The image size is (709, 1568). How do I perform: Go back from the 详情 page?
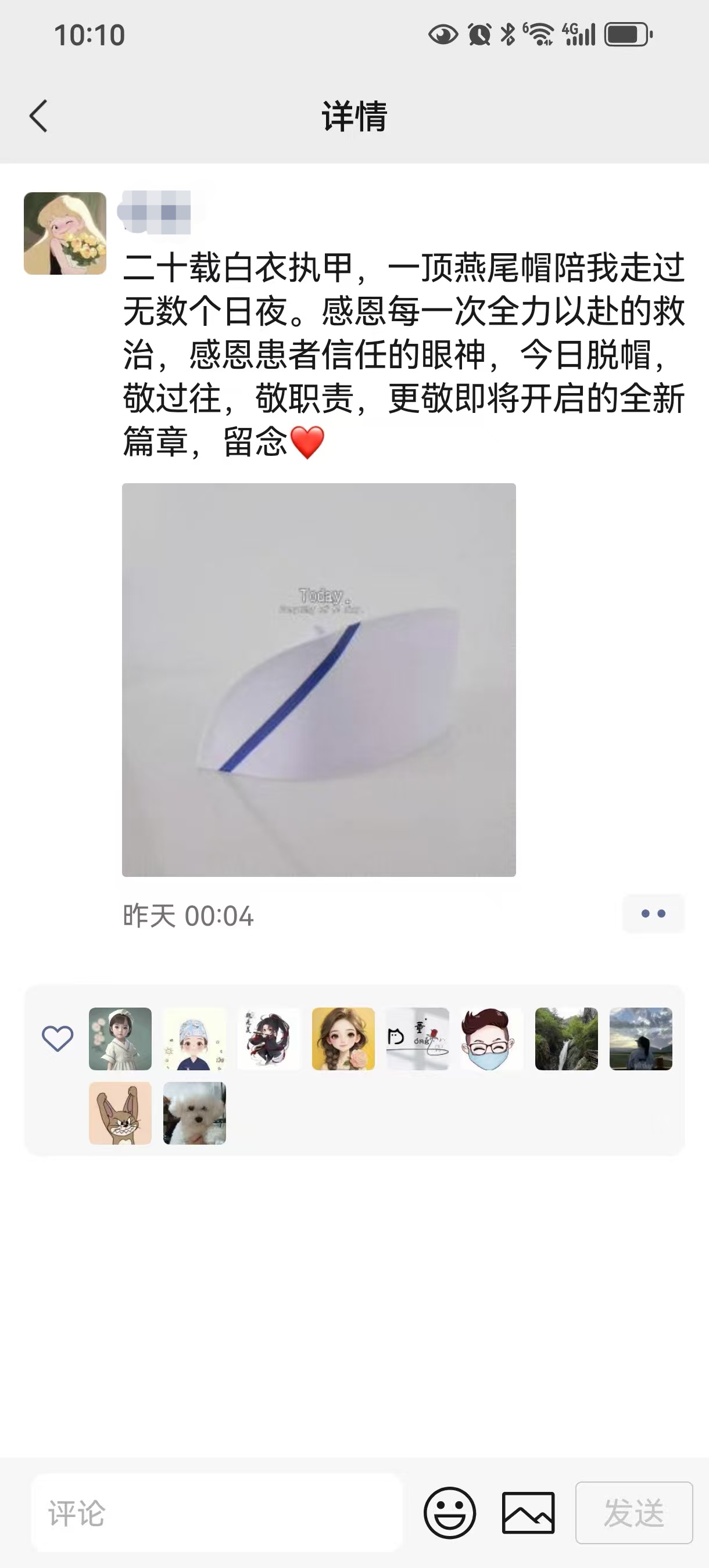click(x=38, y=116)
